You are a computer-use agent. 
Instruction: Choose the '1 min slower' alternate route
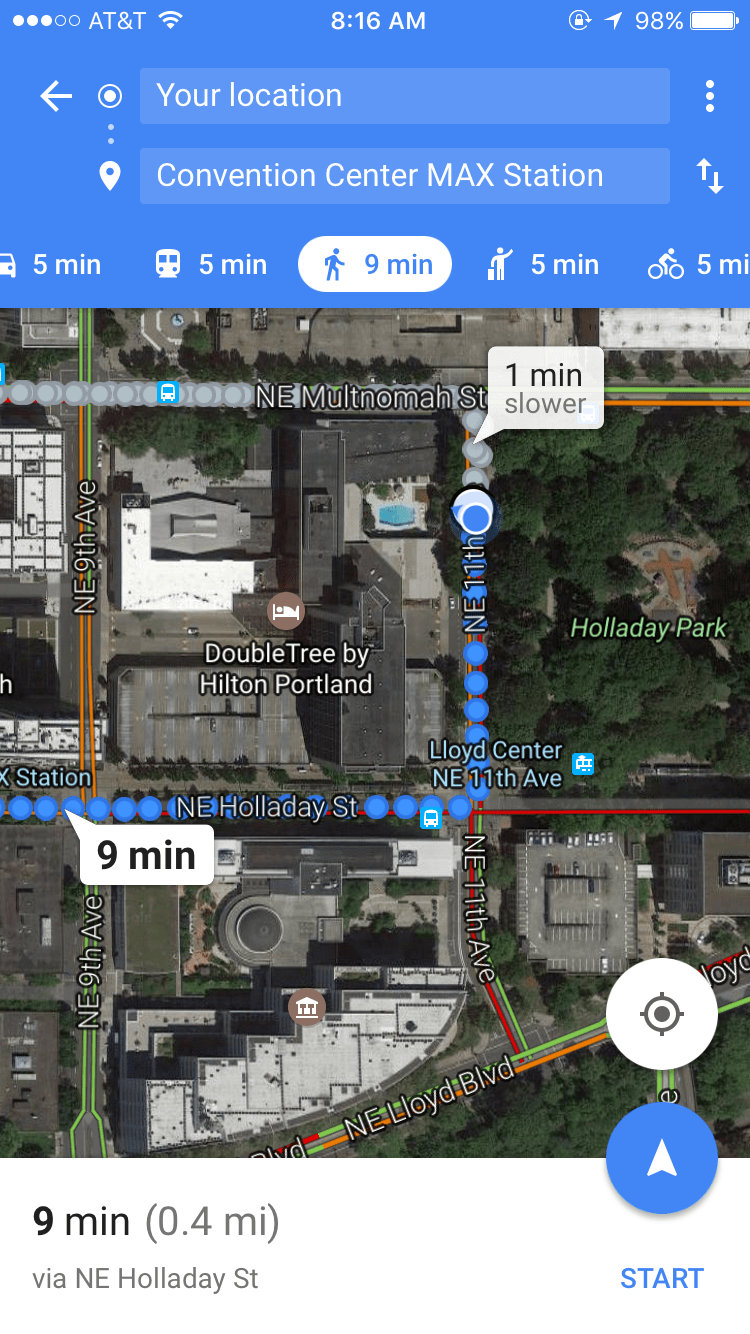click(544, 388)
